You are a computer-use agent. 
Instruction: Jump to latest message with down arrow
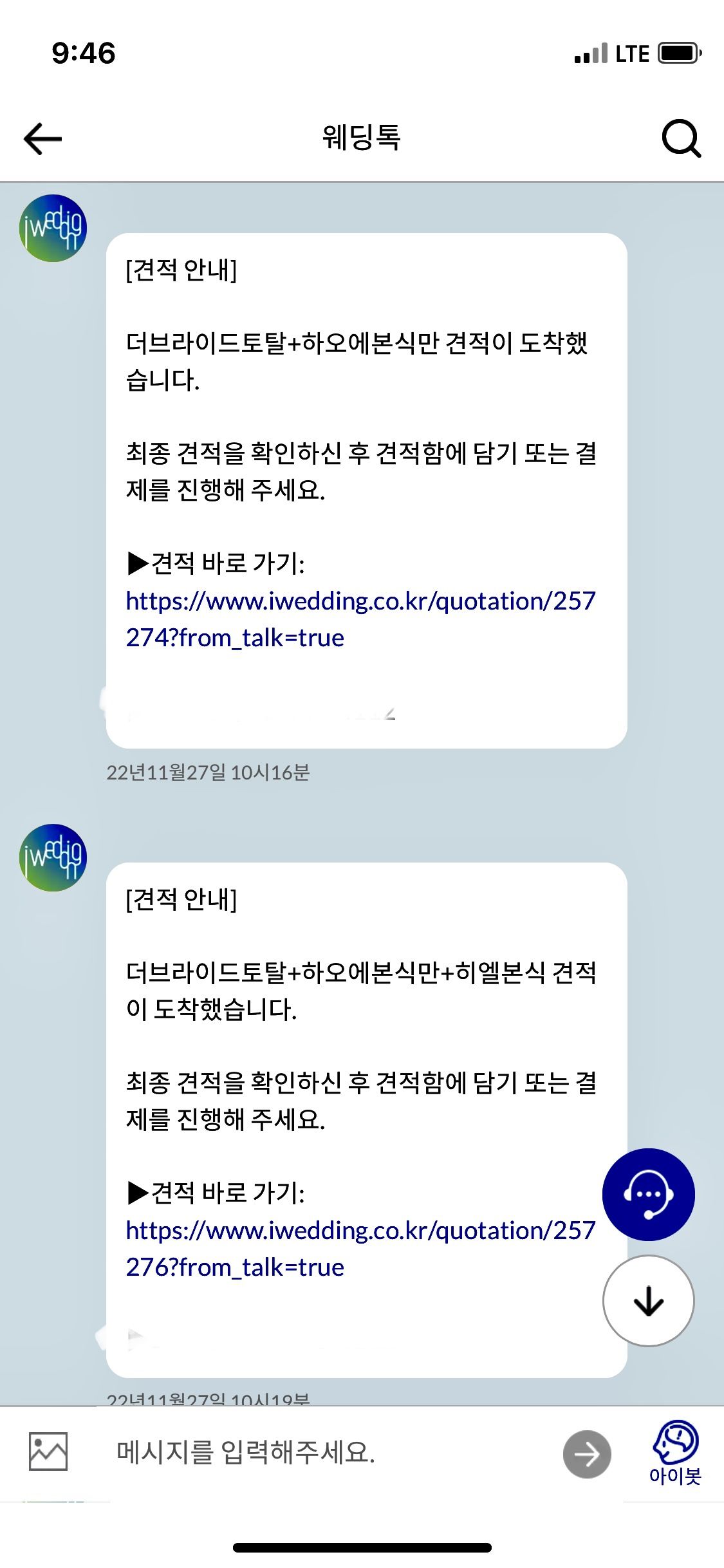(648, 1301)
